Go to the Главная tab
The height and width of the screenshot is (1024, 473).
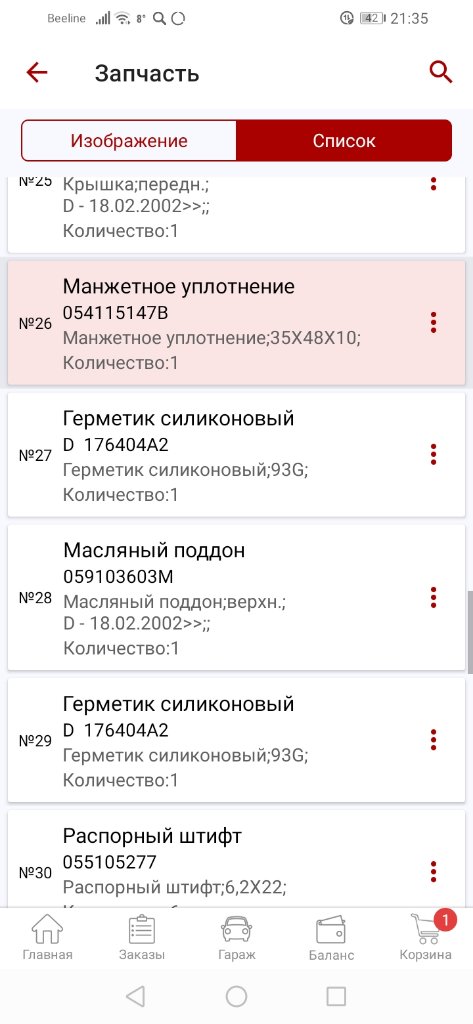tap(47, 937)
